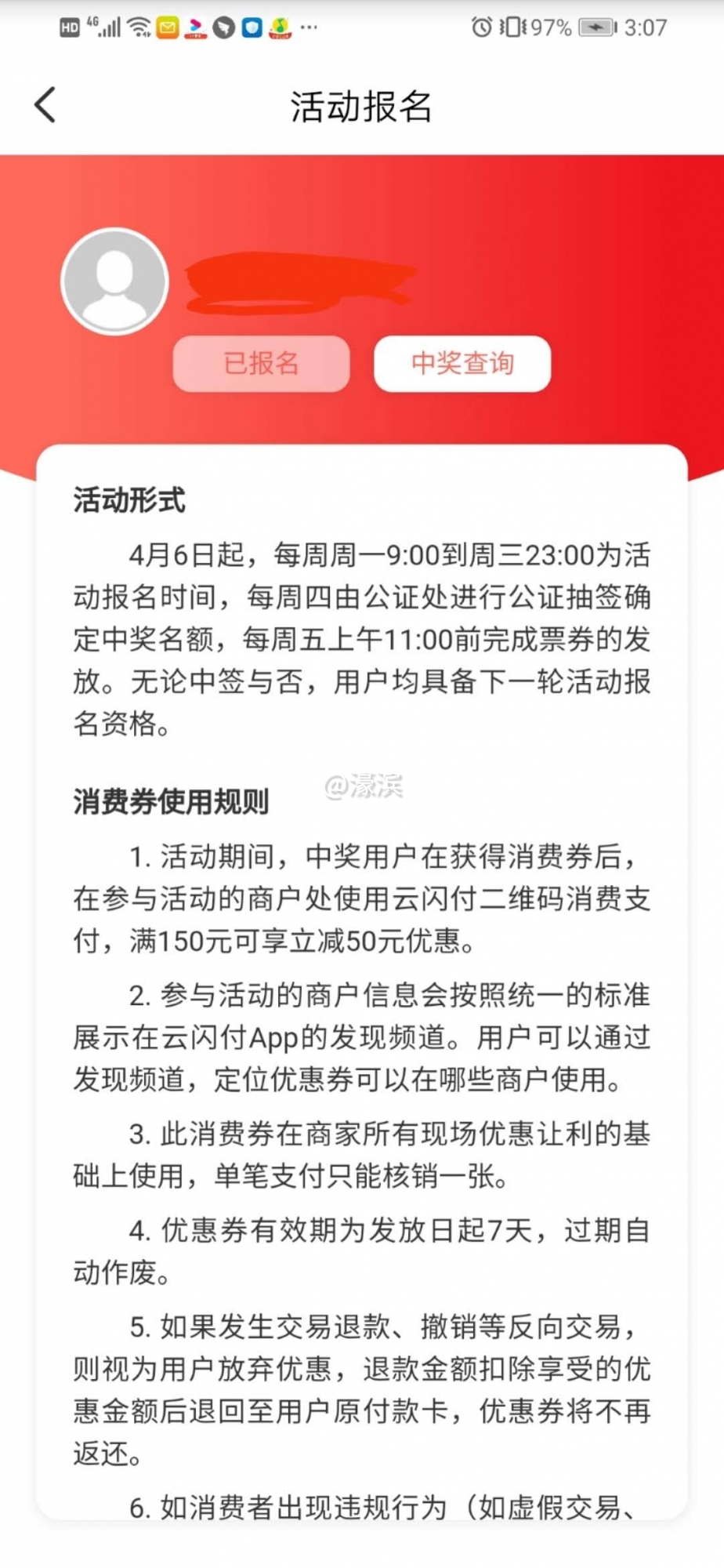The width and height of the screenshot is (724, 1568).
Task: Open the blue shield security app notification
Action: click(251, 27)
